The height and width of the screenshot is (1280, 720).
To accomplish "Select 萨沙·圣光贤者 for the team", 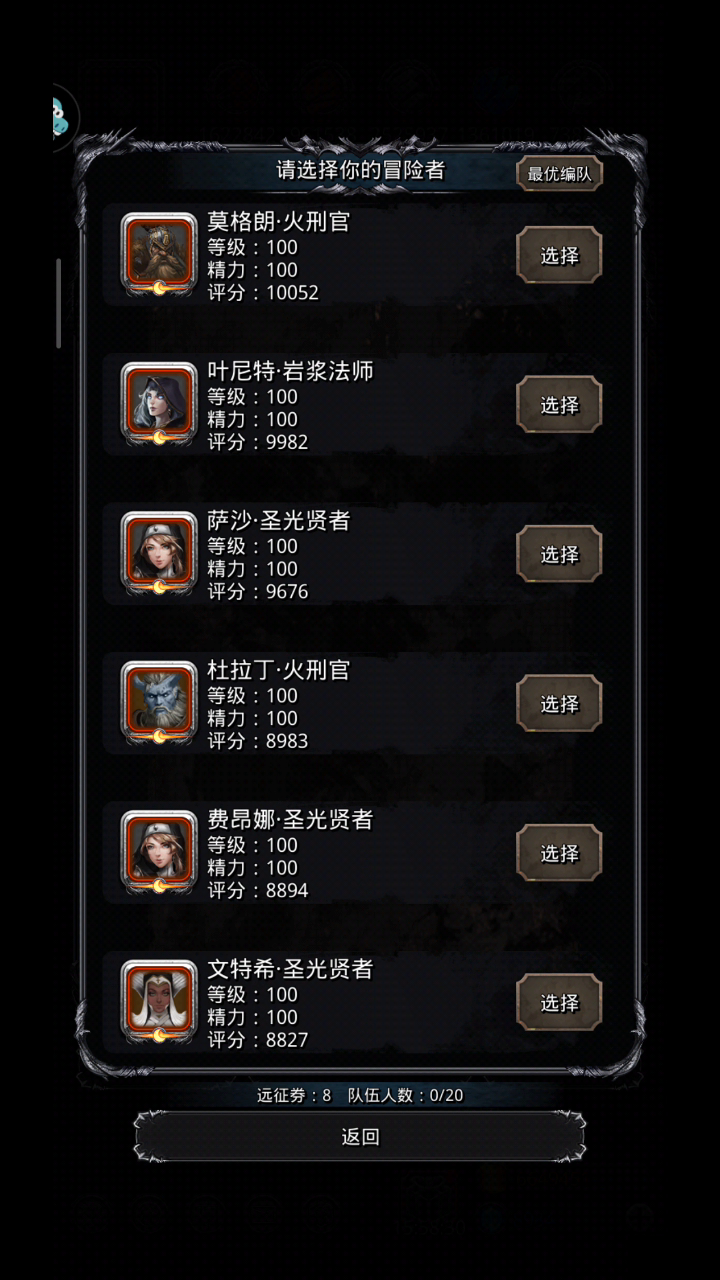I will coord(559,554).
